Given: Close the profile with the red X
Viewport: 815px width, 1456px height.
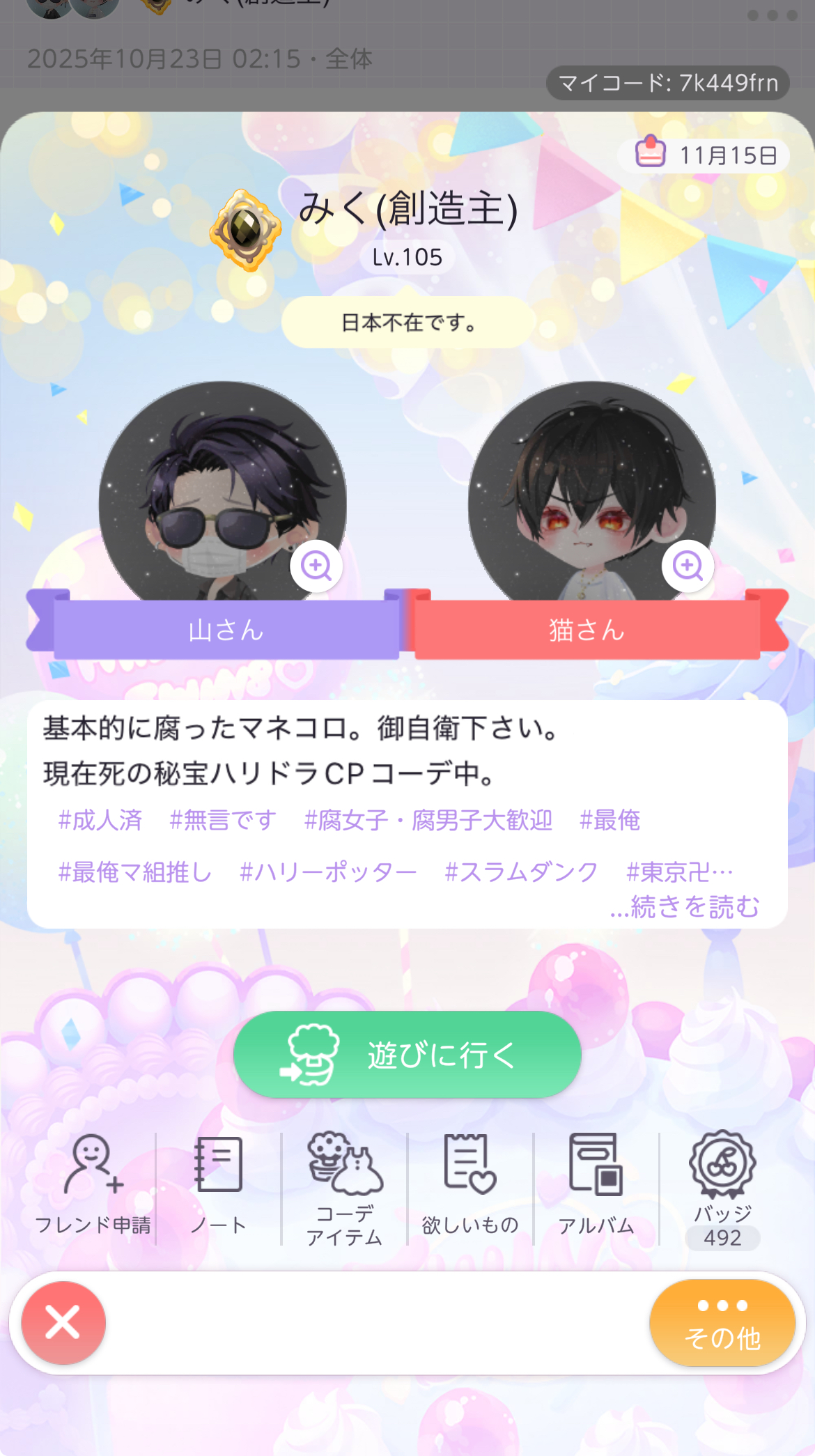Looking at the screenshot, I should pyautogui.click(x=63, y=1322).
